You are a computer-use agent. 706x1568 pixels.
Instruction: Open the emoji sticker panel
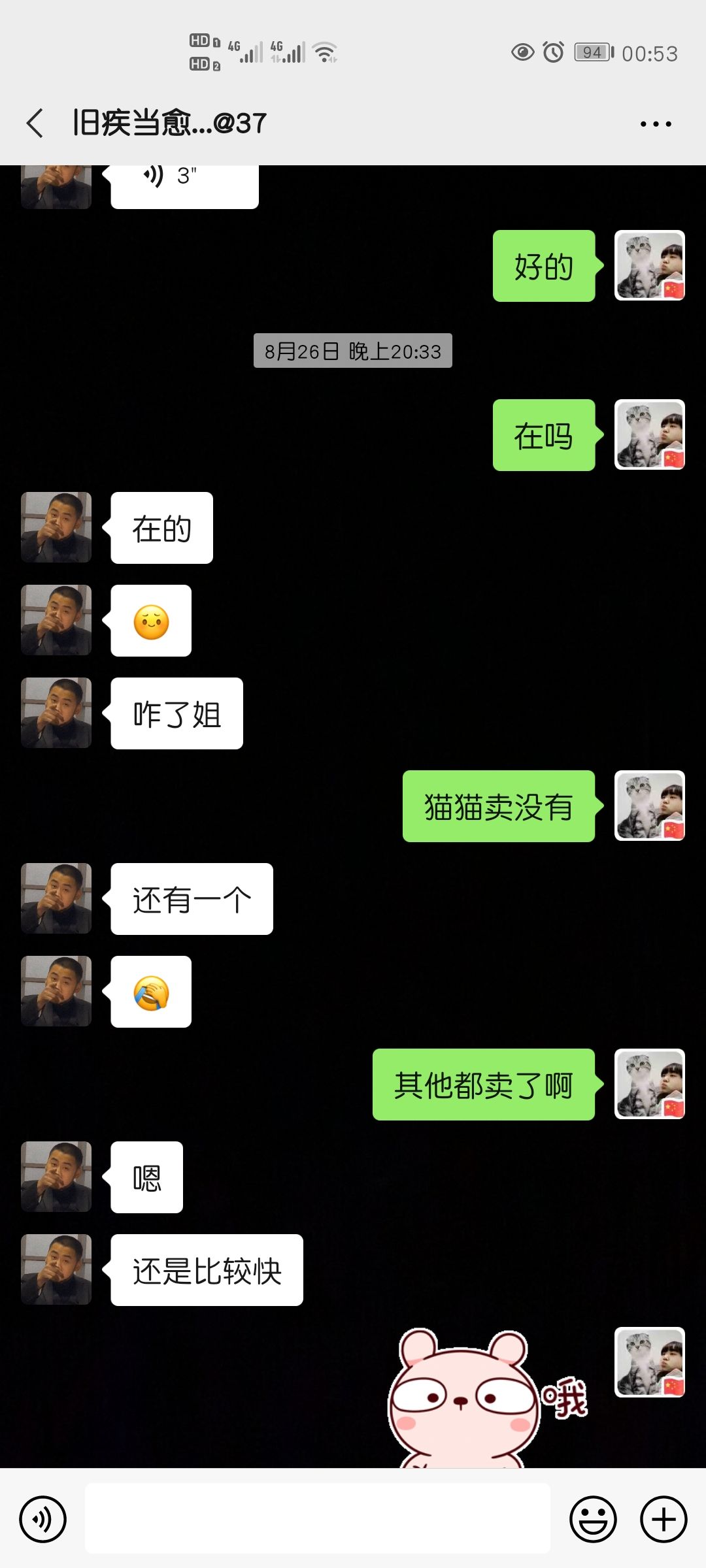pos(593,1519)
